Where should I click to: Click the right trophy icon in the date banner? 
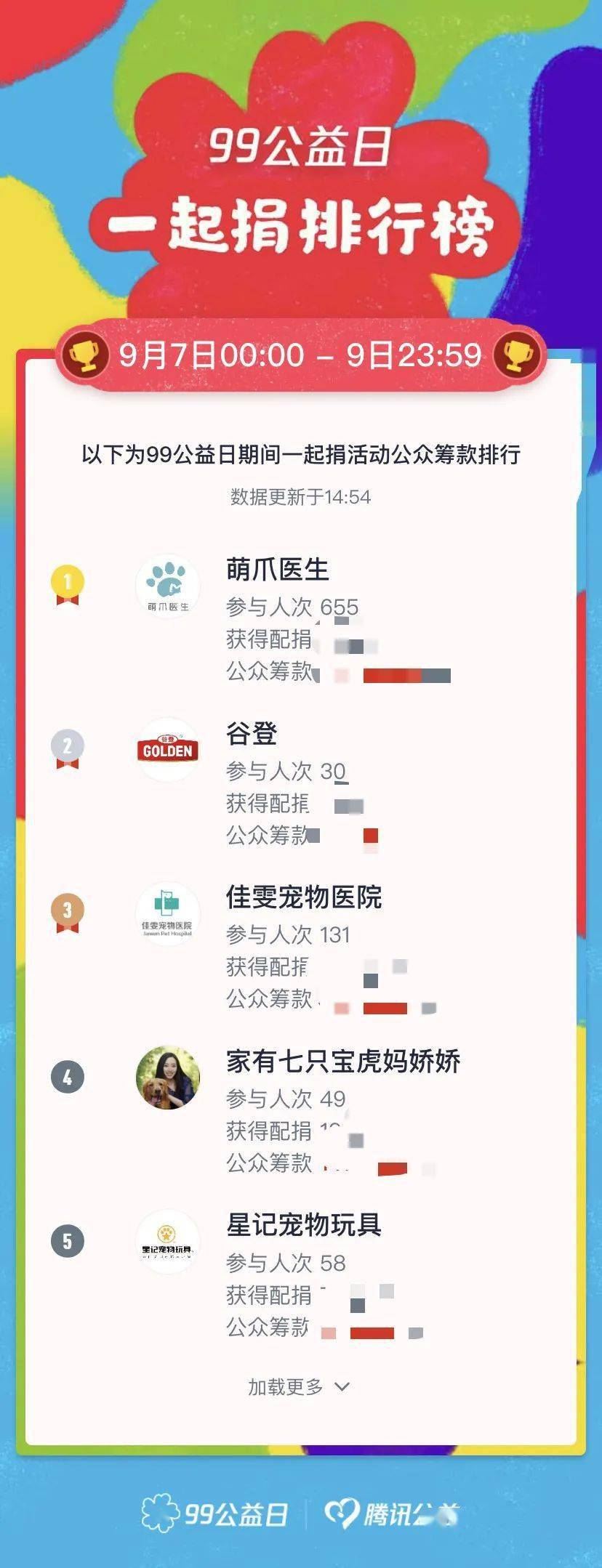[x=515, y=353]
